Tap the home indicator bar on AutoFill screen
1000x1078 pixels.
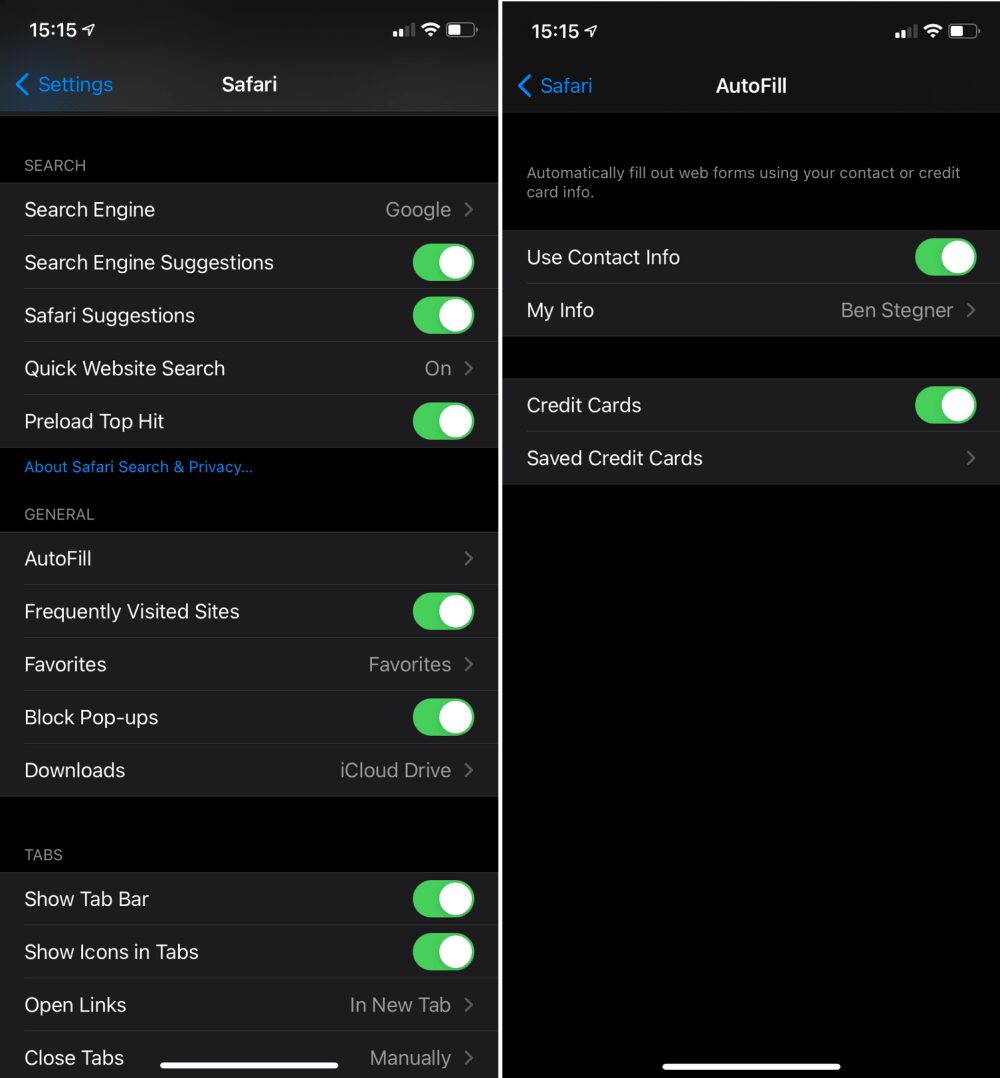(750, 1066)
